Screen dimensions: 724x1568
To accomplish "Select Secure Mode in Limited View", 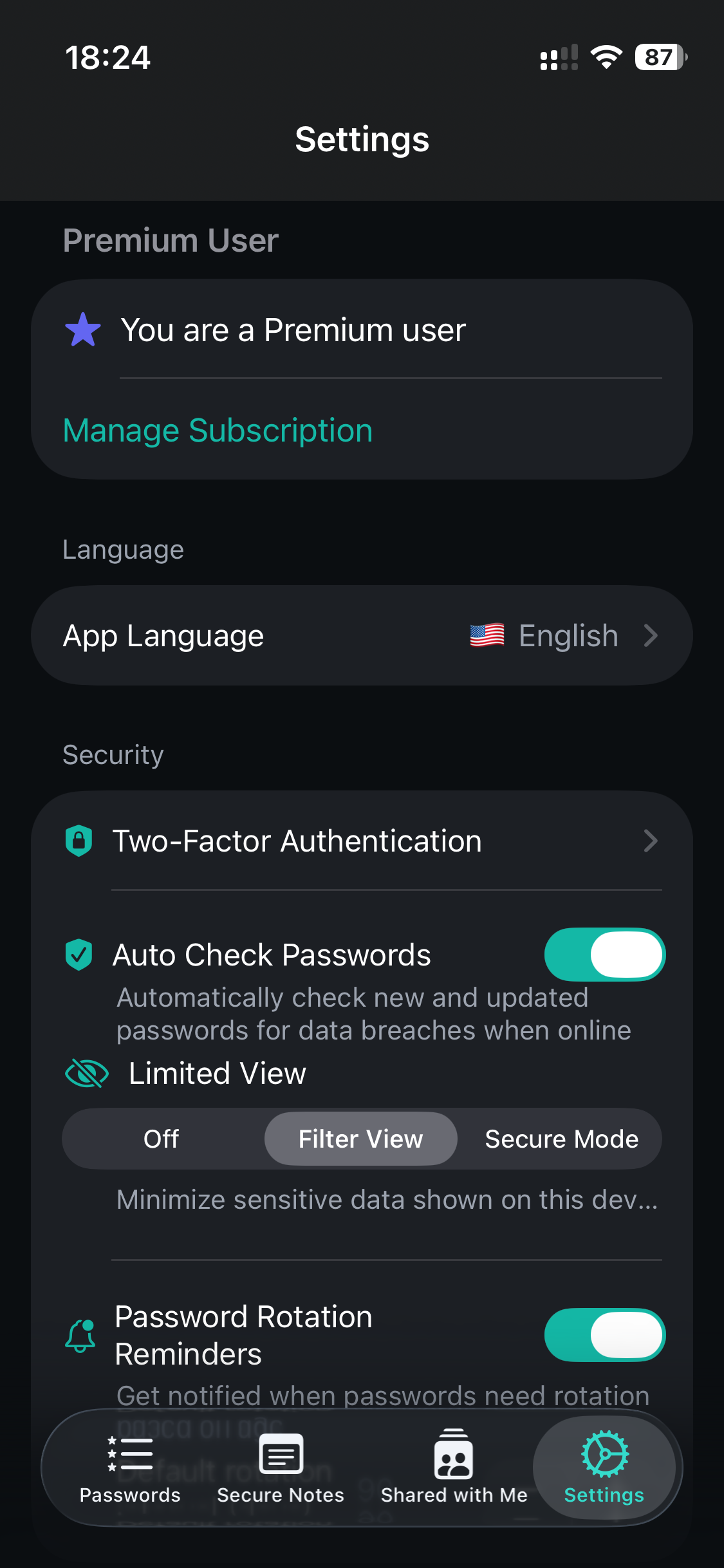I will tap(561, 1138).
